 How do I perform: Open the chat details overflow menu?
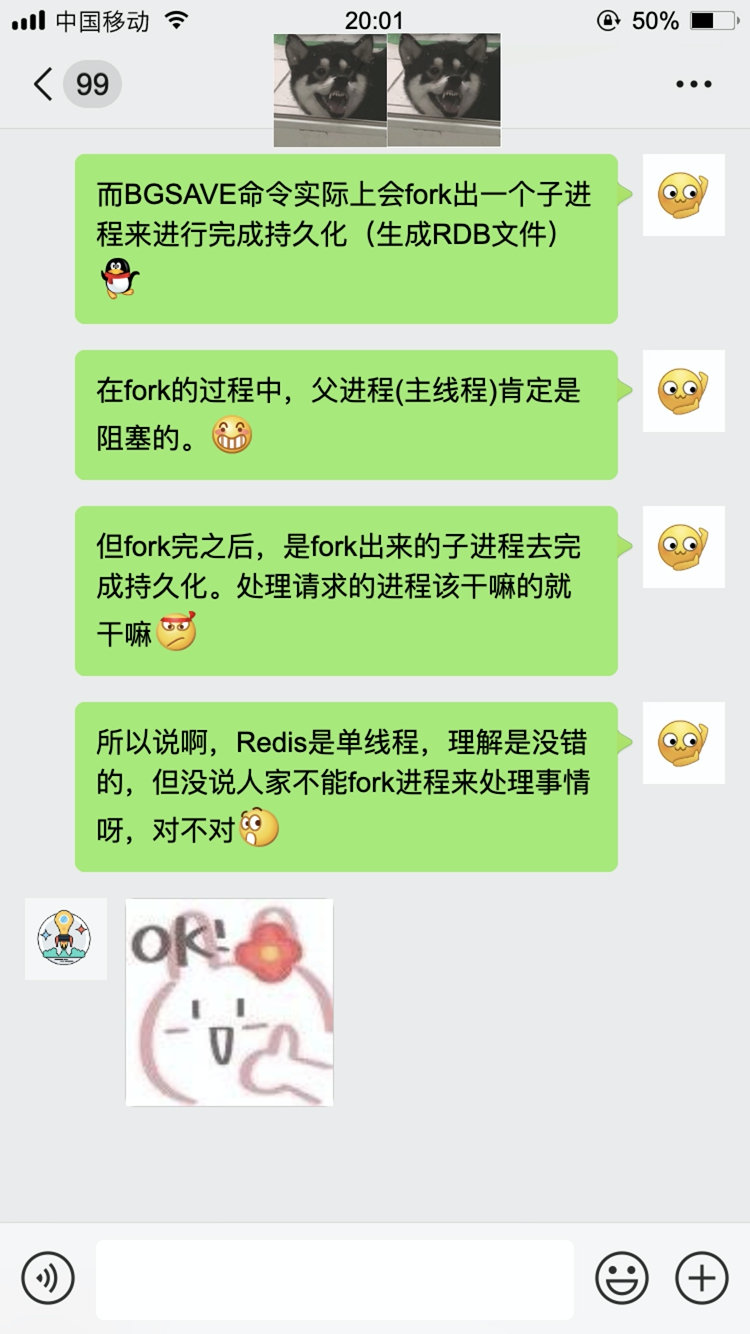pos(693,85)
